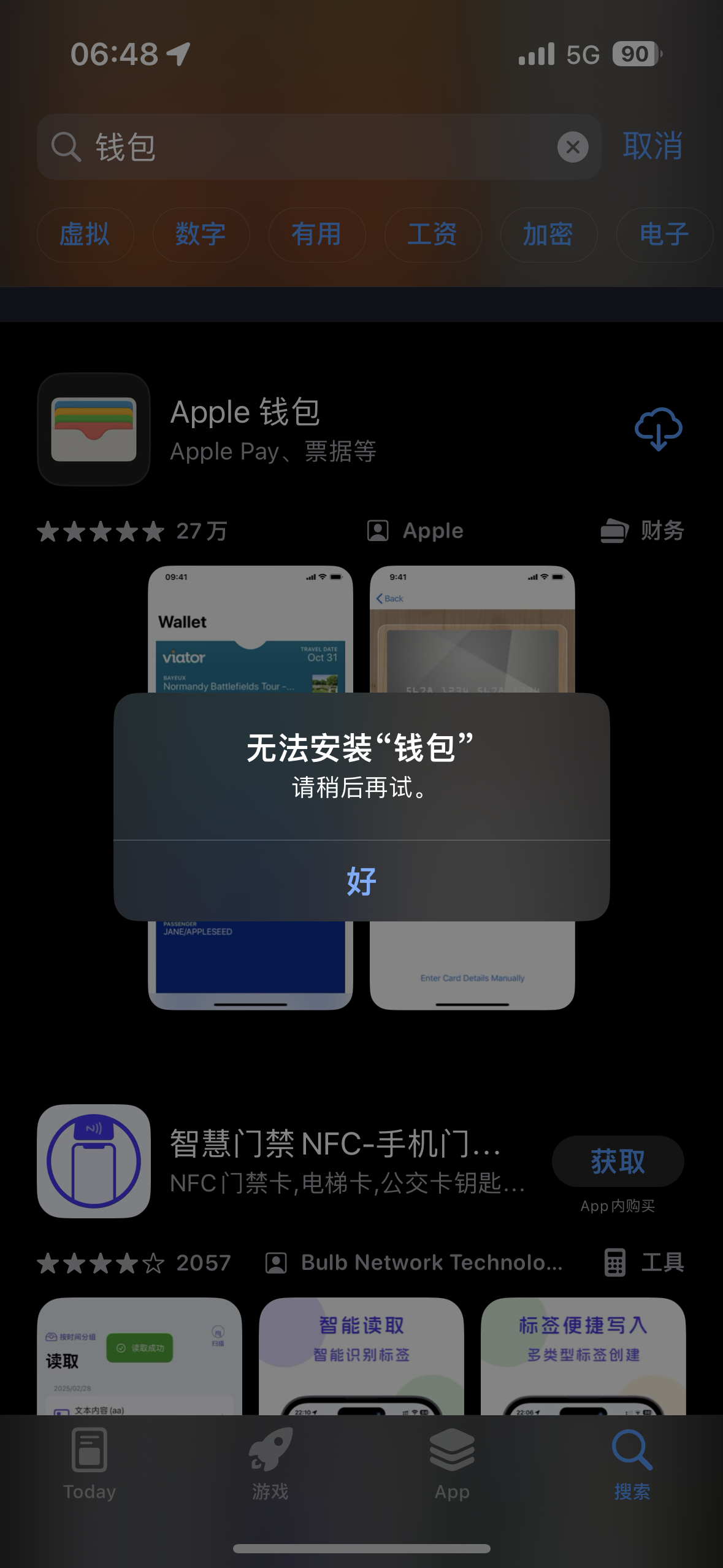Switch to the Today tab

pyautogui.click(x=90, y=1463)
